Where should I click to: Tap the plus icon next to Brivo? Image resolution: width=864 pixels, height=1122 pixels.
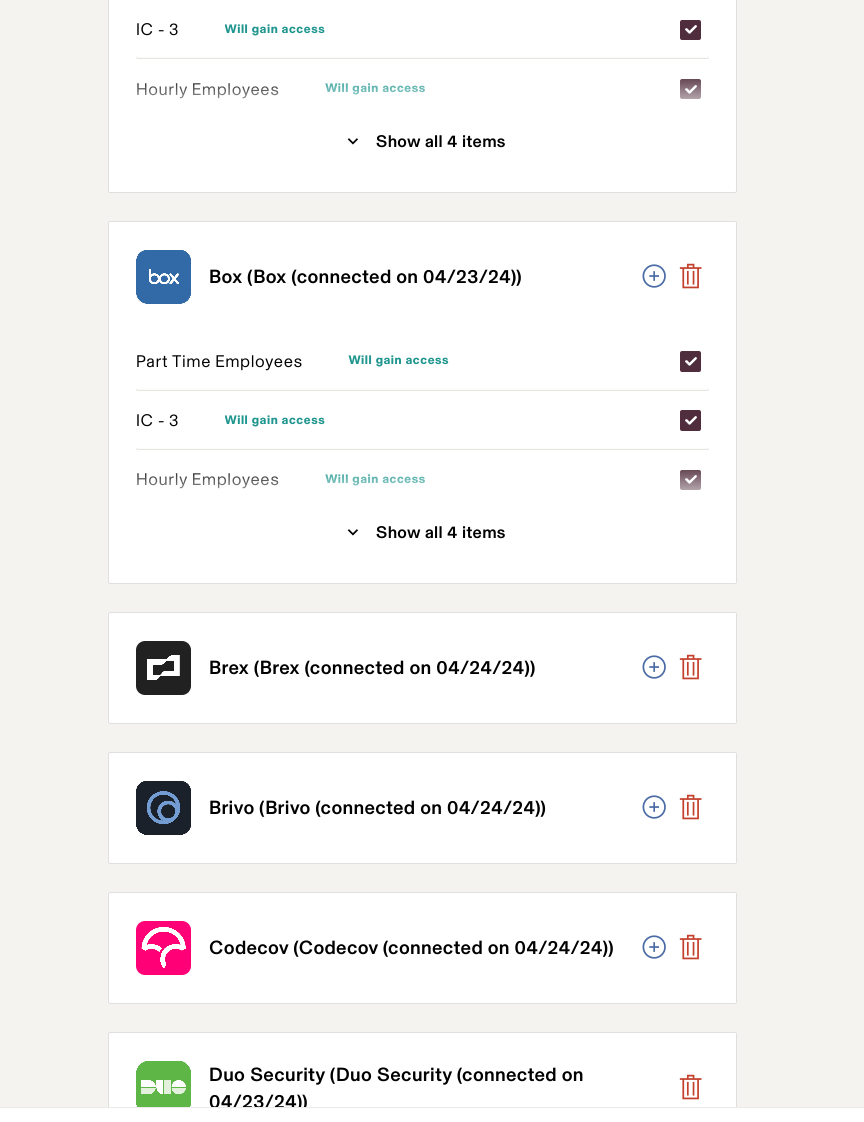654,807
